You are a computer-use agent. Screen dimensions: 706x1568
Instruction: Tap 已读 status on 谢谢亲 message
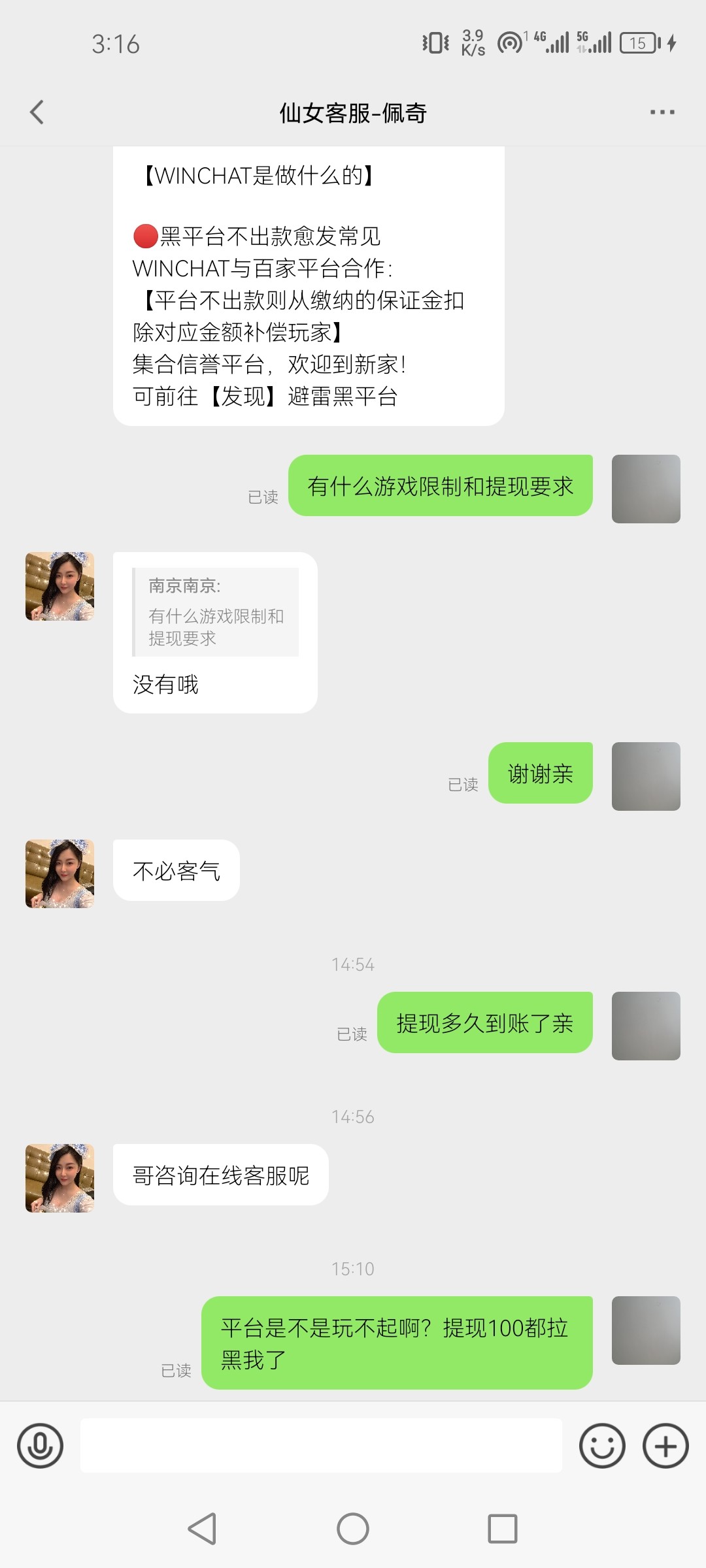coord(462,785)
